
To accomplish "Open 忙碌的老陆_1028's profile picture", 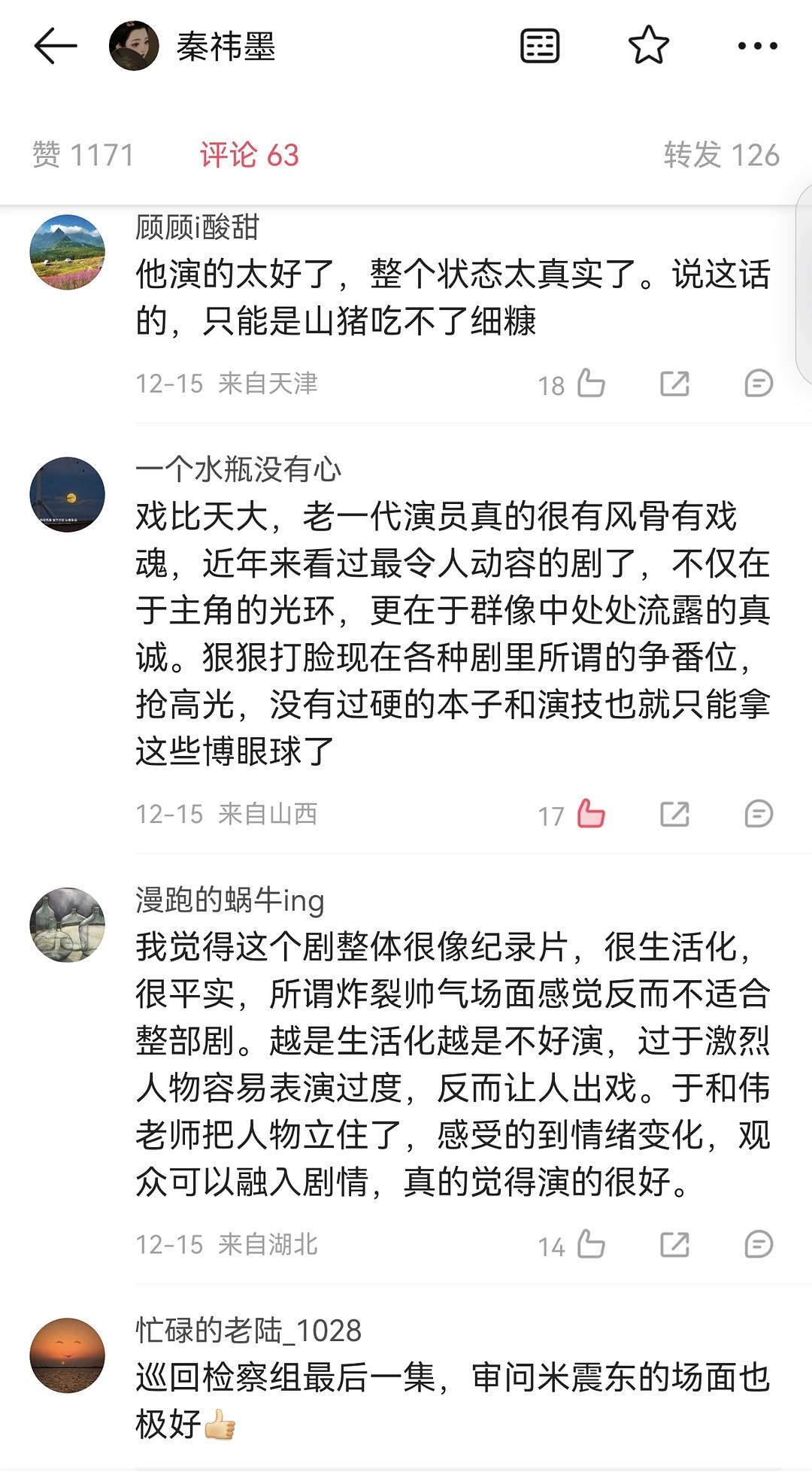I will click(x=67, y=1355).
